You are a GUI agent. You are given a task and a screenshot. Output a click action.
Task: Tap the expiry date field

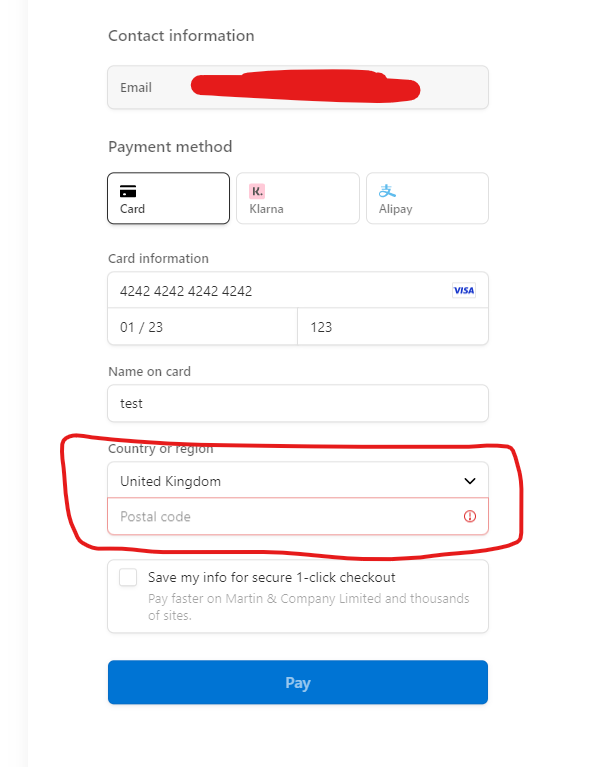(x=202, y=327)
